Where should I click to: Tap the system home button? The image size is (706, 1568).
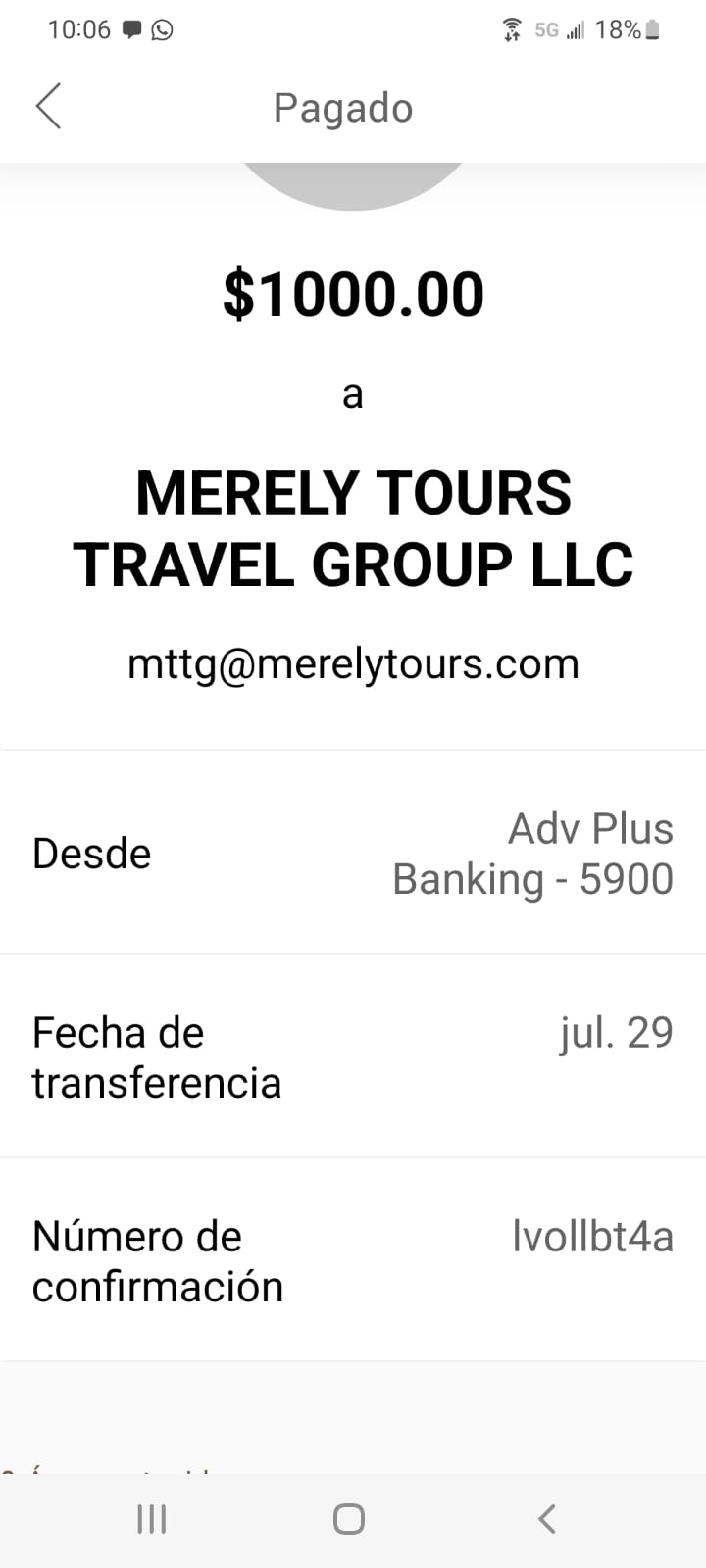click(349, 1519)
